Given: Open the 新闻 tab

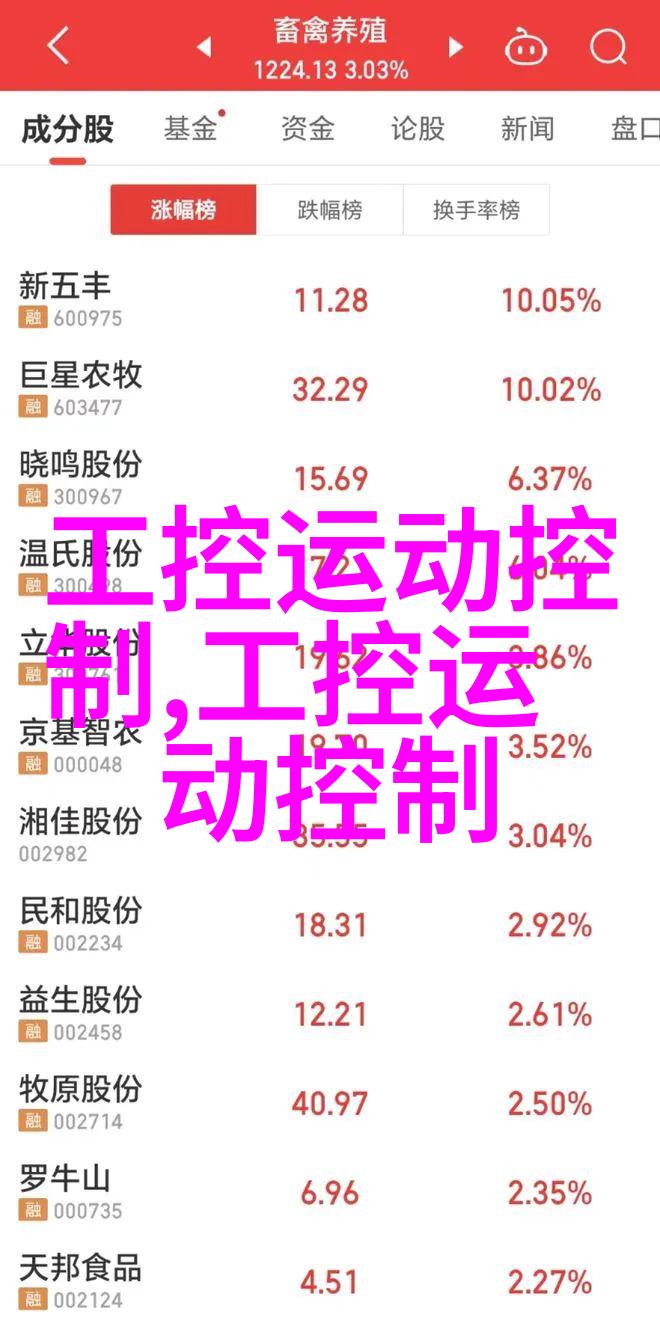Looking at the screenshot, I should tap(527, 128).
